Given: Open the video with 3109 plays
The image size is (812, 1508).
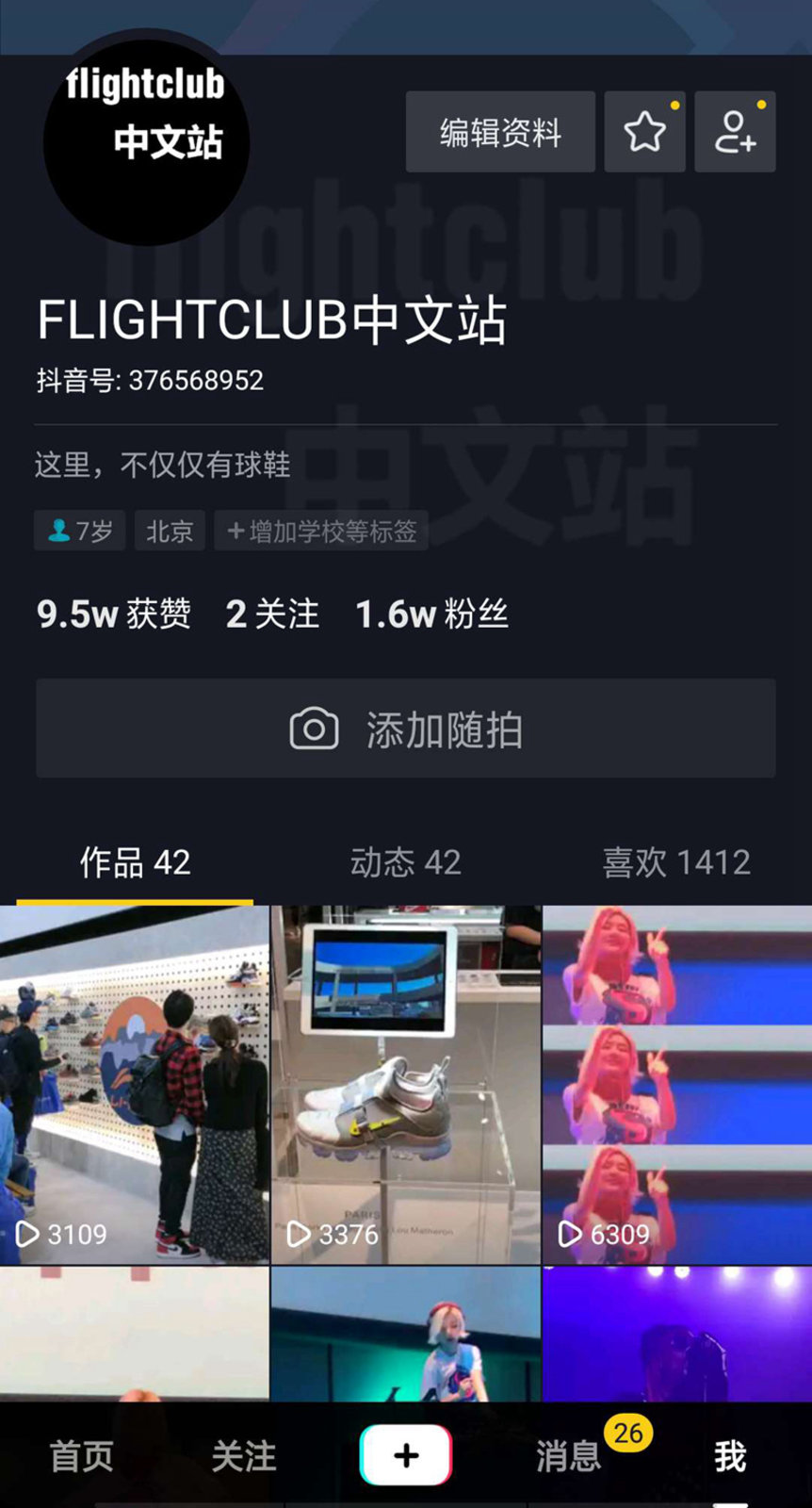Looking at the screenshot, I should [x=135, y=1084].
